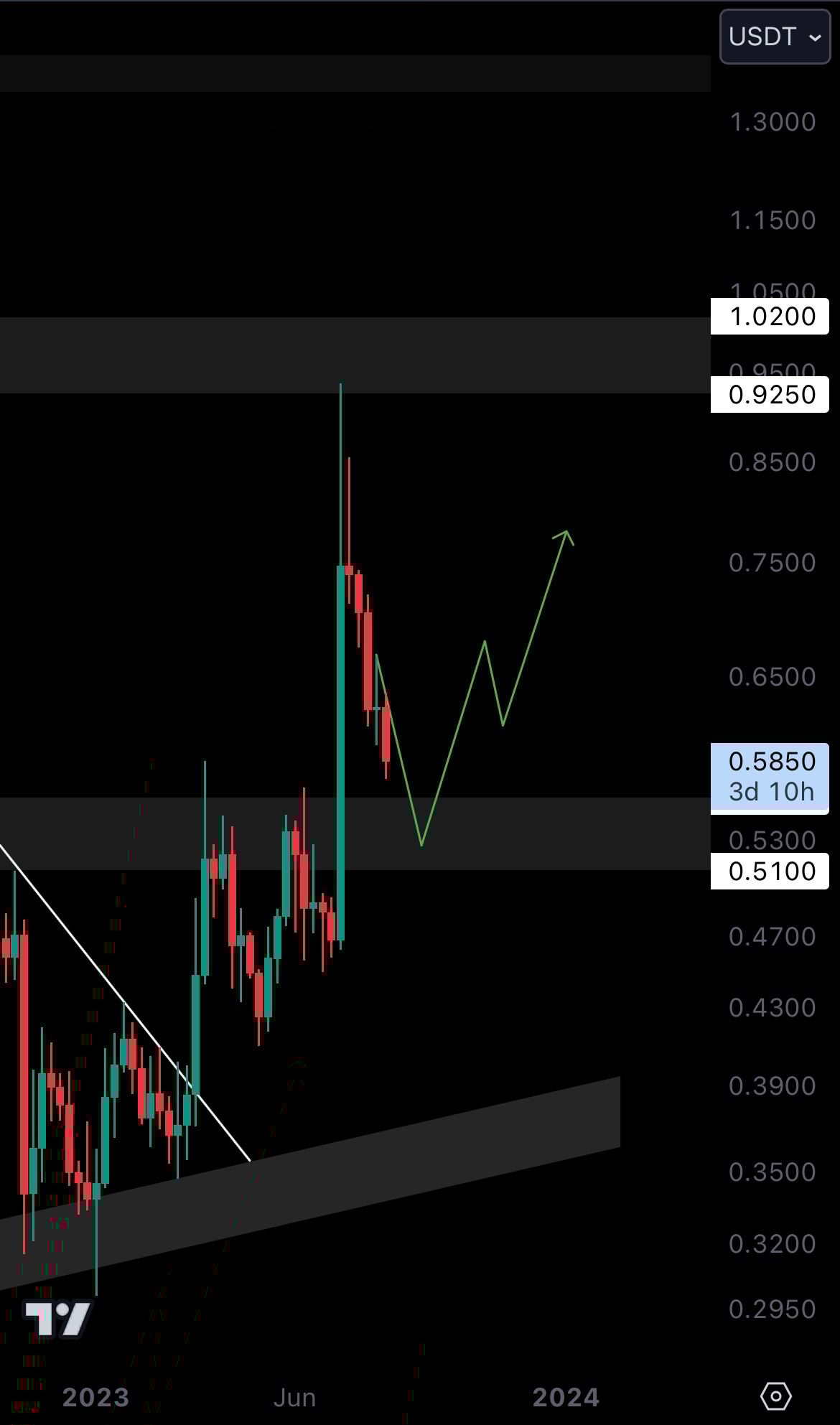
Task: Open the chart settings hexagon icon
Action: pyautogui.click(x=775, y=1396)
